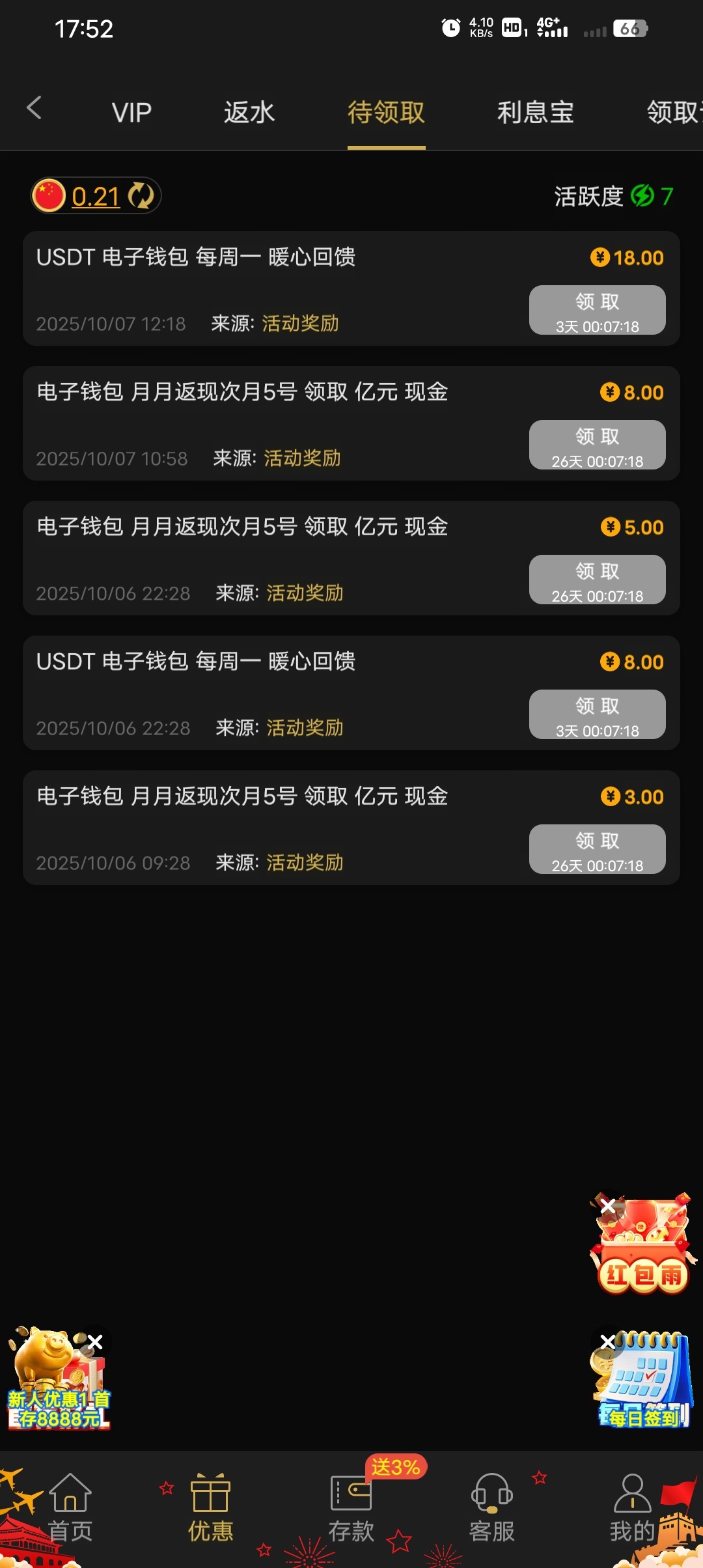The height and width of the screenshot is (1568, 703).
Task: Select the 利息宝 tab
Action: (536, 111)
